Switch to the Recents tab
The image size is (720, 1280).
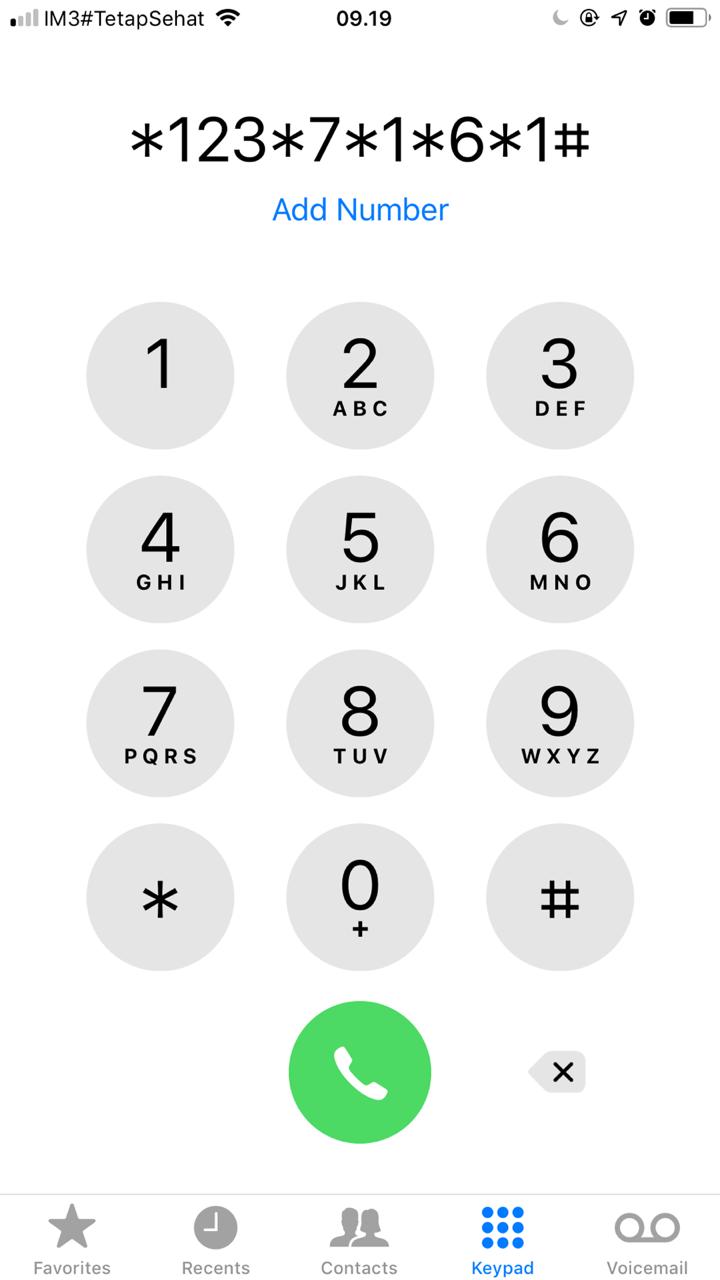click(x=216, y=1240)
